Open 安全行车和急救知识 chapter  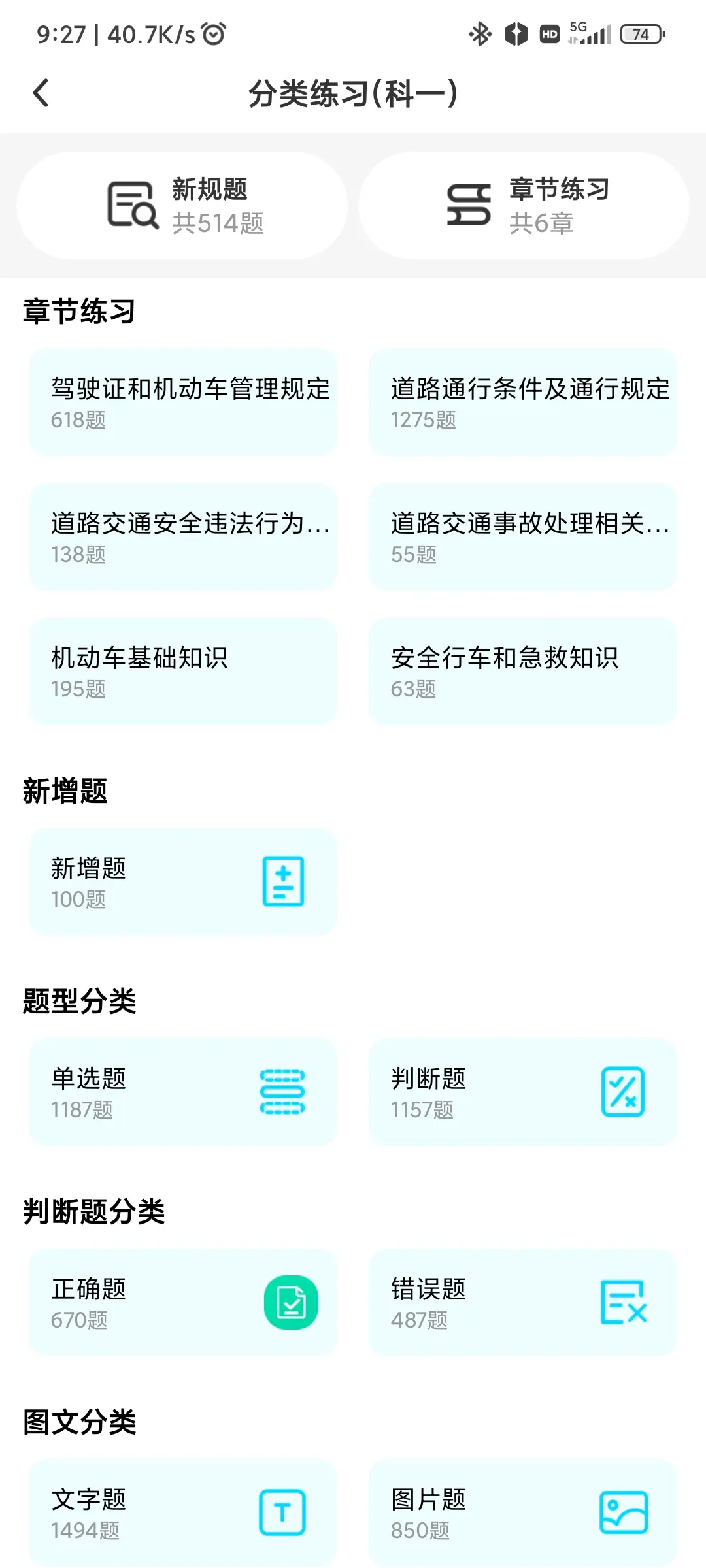click(x=523, y=671)
